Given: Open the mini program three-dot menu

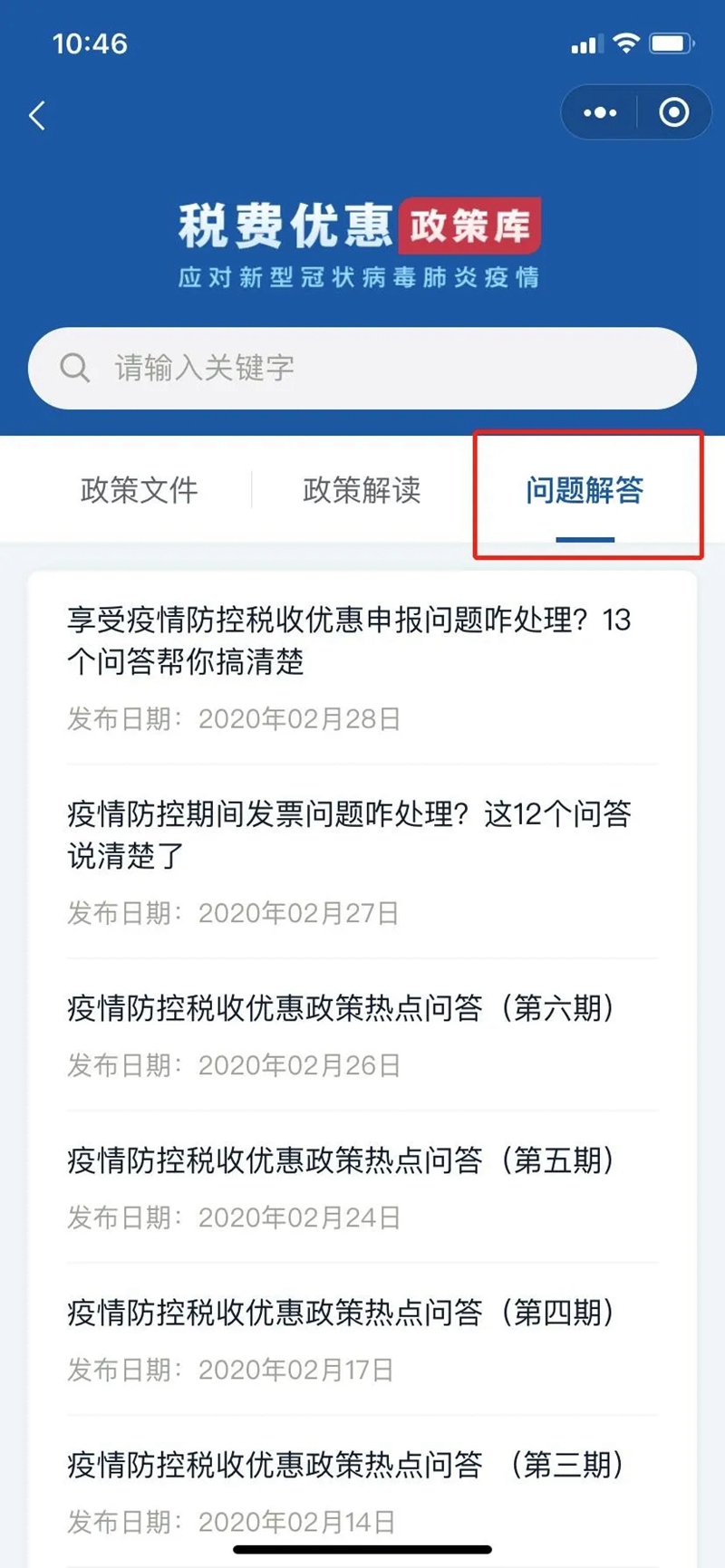Looking at the screenshot, I should (599, 113).
